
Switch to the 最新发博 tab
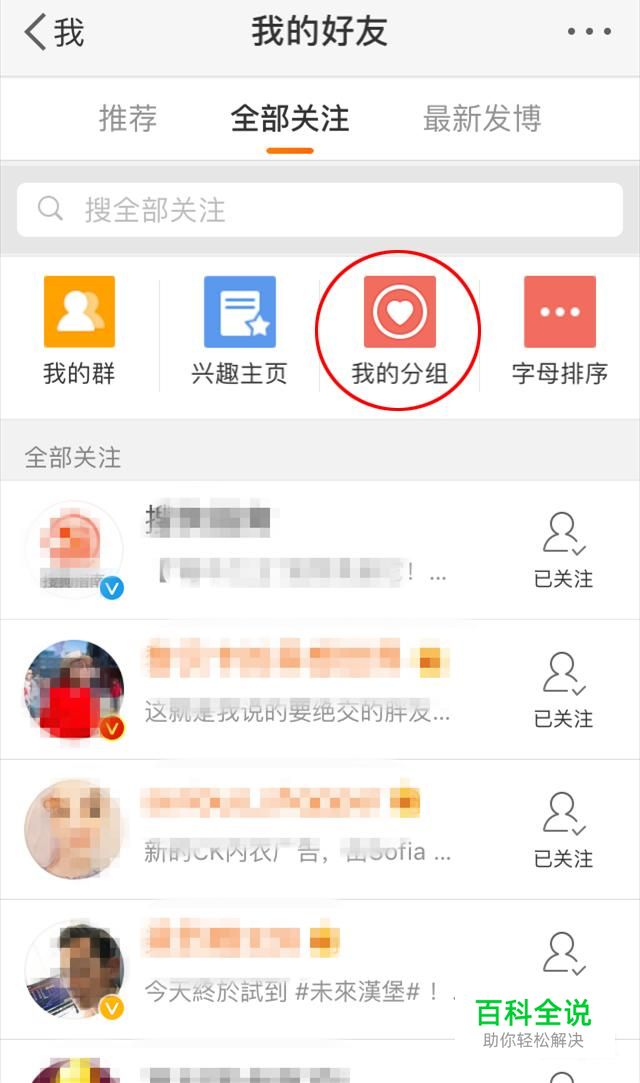click(x=482, y=118)
